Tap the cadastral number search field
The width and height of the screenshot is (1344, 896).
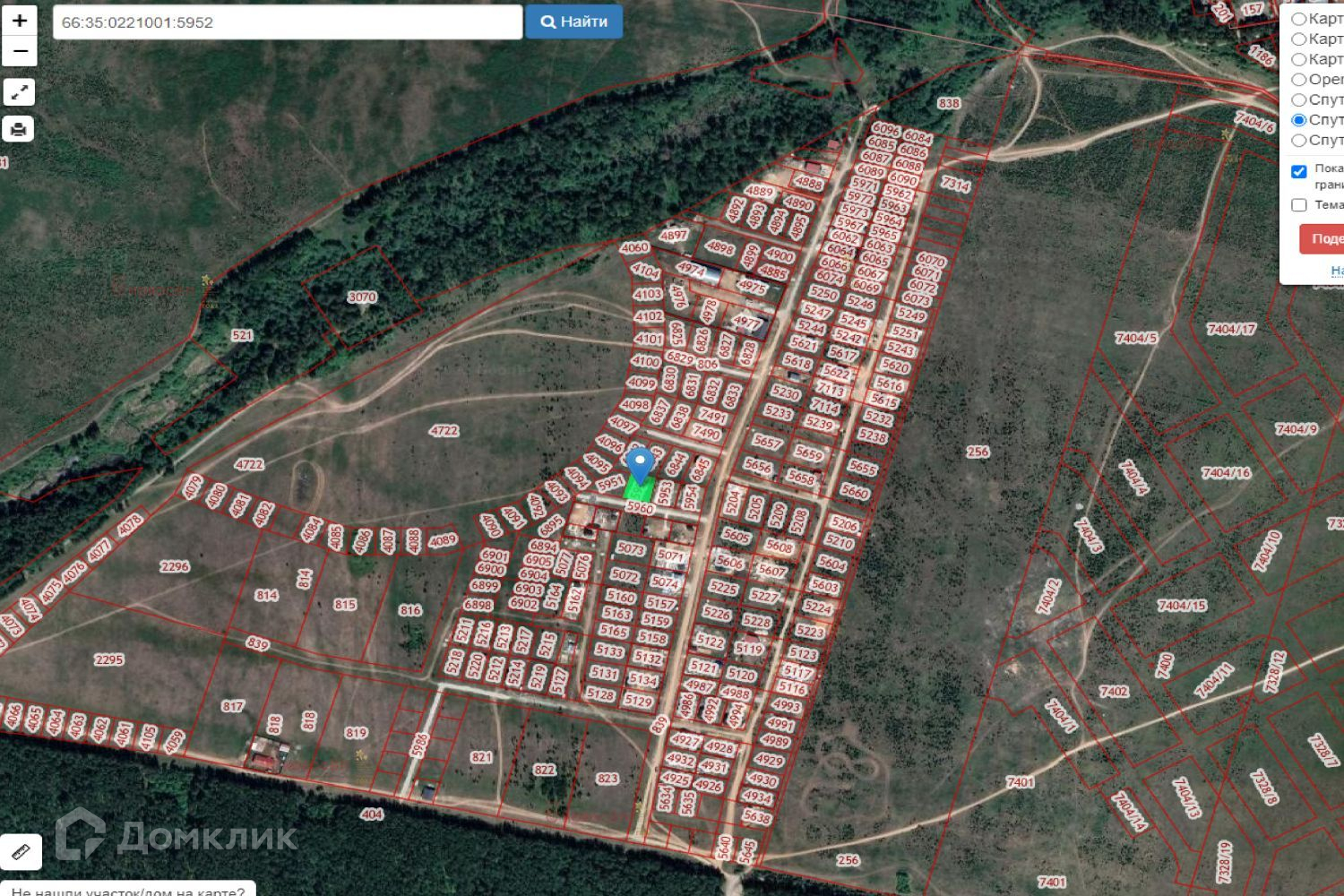tap(287, 22)
